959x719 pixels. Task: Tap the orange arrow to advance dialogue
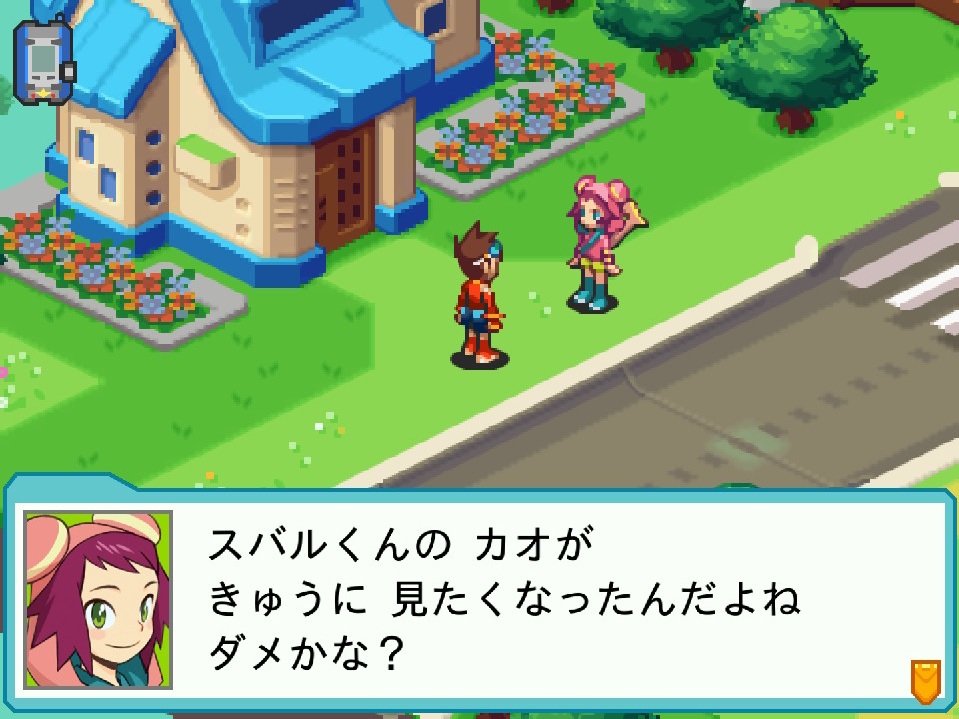click(926, 681)
